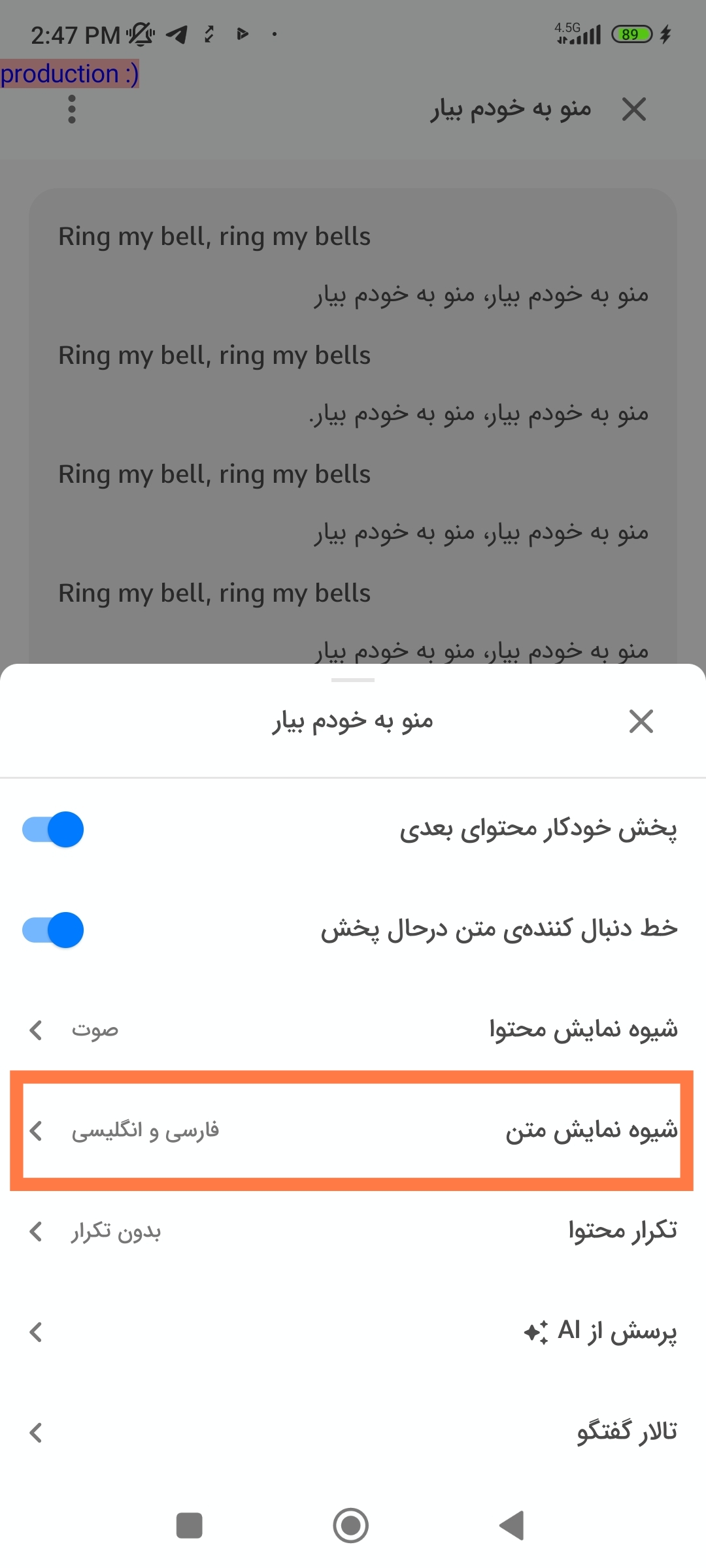This screenshot has width=706, height=1568.
Task: Open شیوه نمایش متن setting
Action: (x=353, y=1130)
